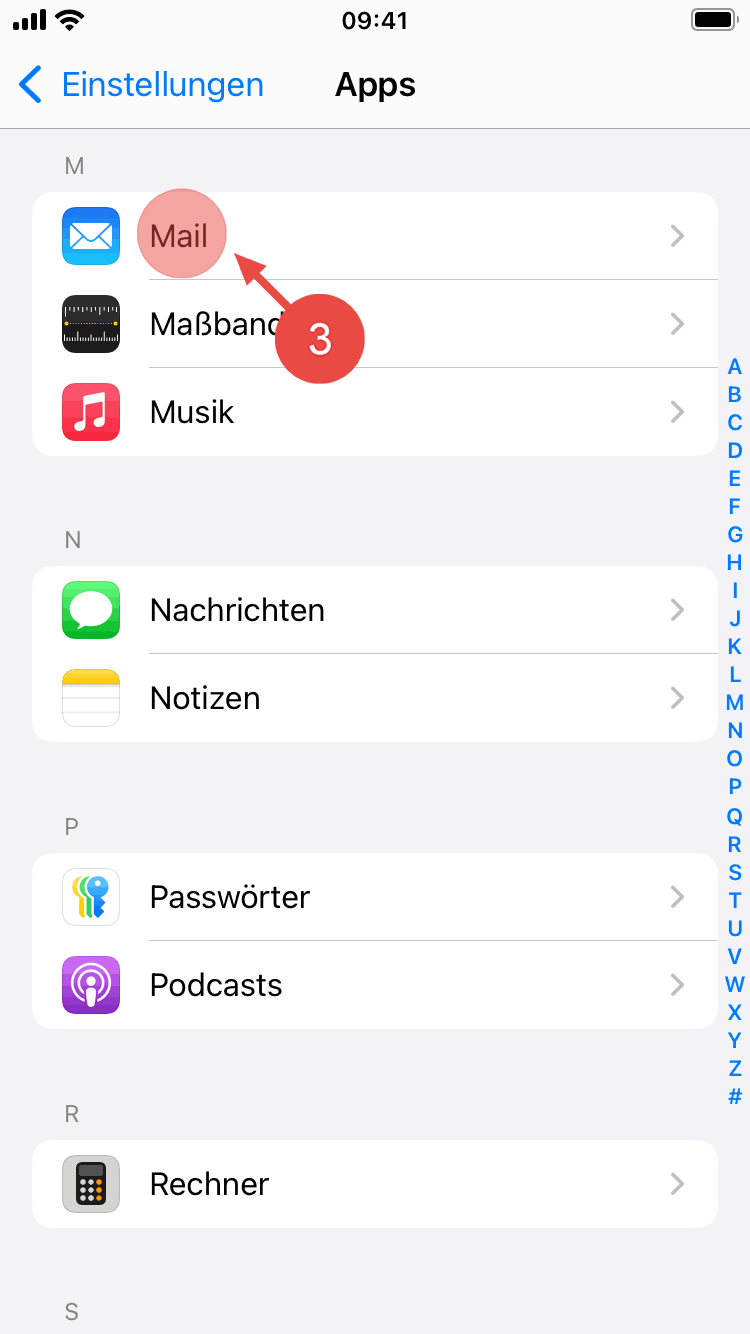This screenshot has height=1334, width=750.
Task: Open Mail app settings
Action: tap(375, 236)
